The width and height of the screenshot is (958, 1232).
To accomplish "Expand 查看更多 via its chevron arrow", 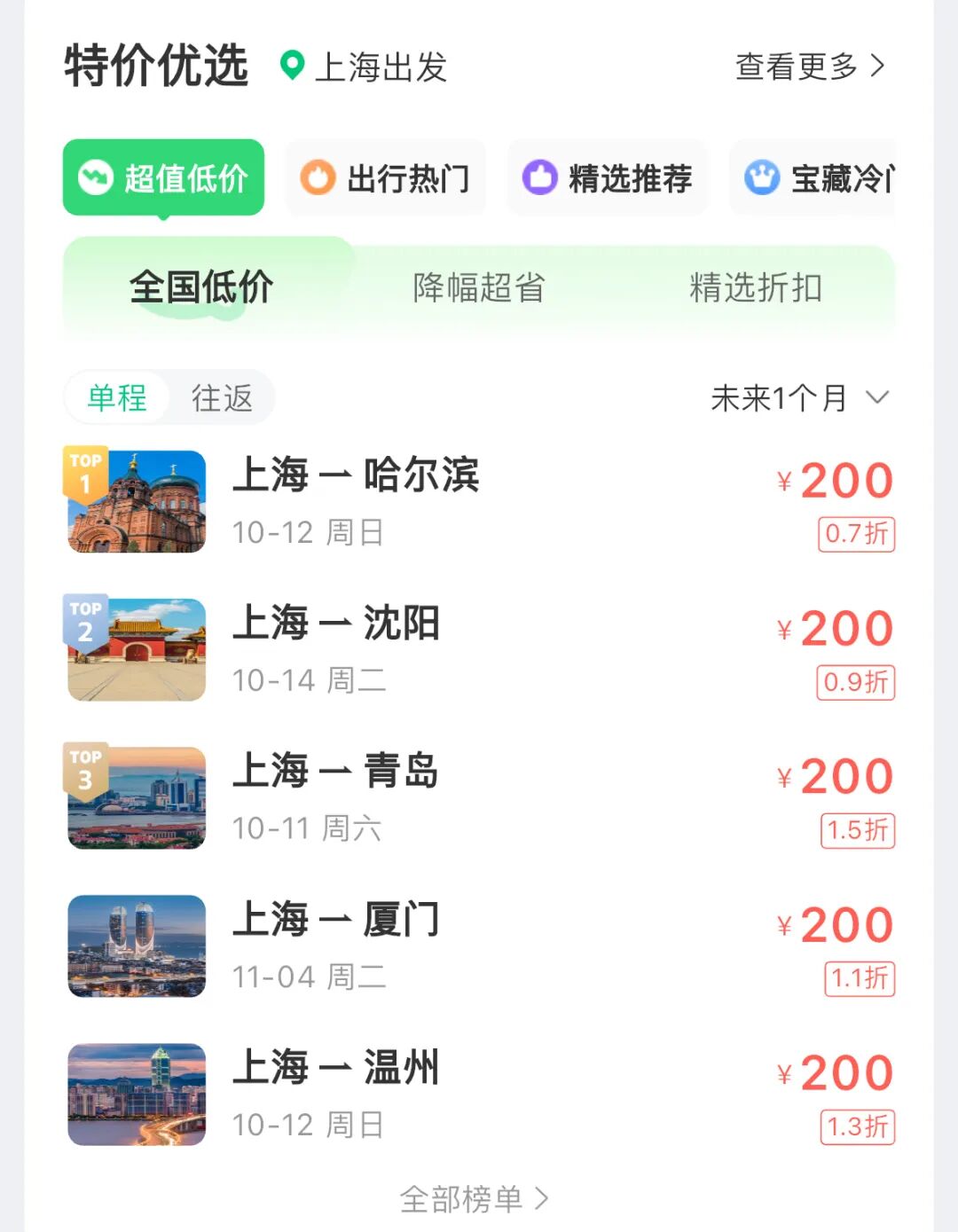I will point(876,67).
